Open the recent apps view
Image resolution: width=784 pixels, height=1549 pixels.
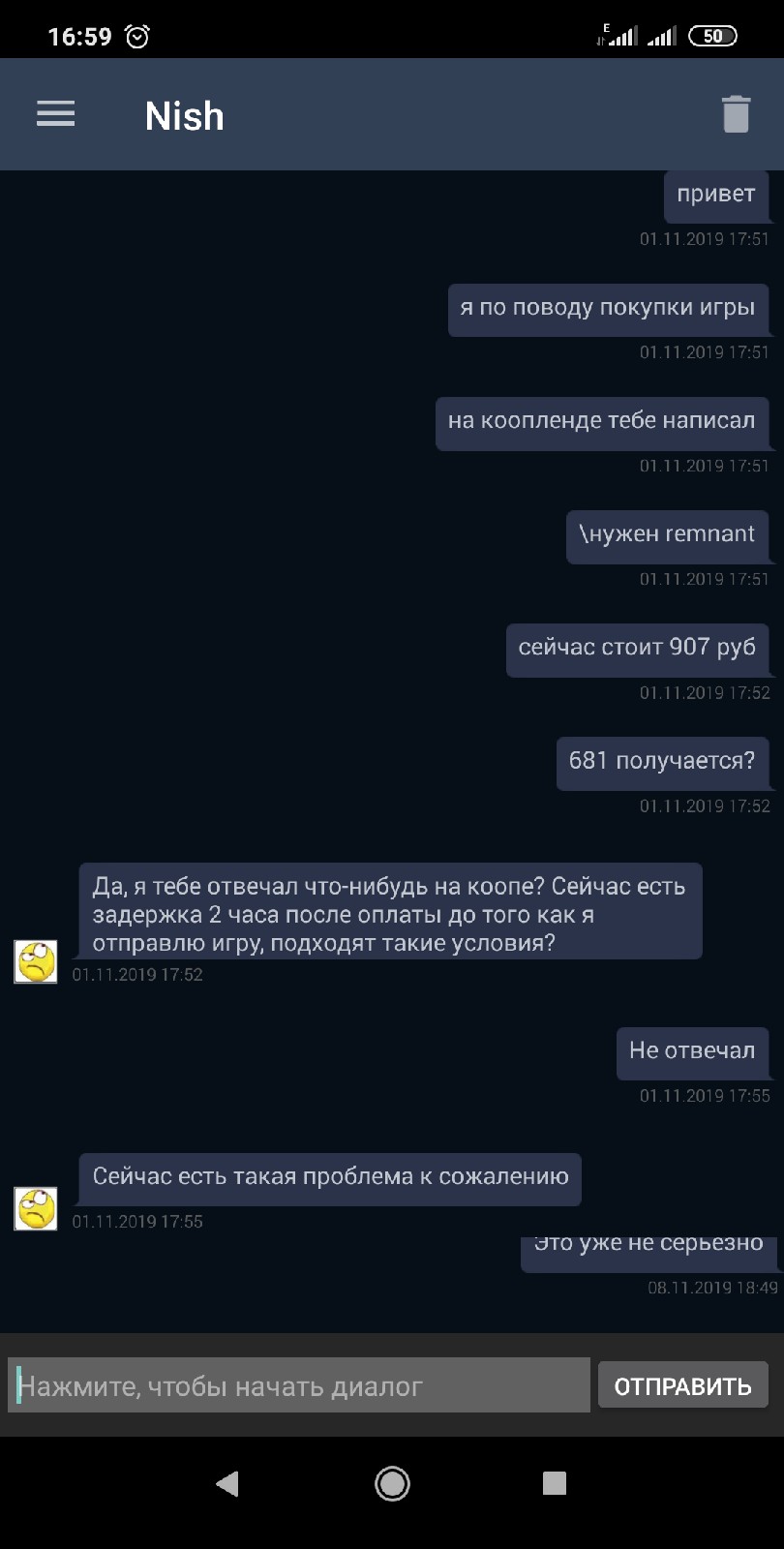[555, 1483]
